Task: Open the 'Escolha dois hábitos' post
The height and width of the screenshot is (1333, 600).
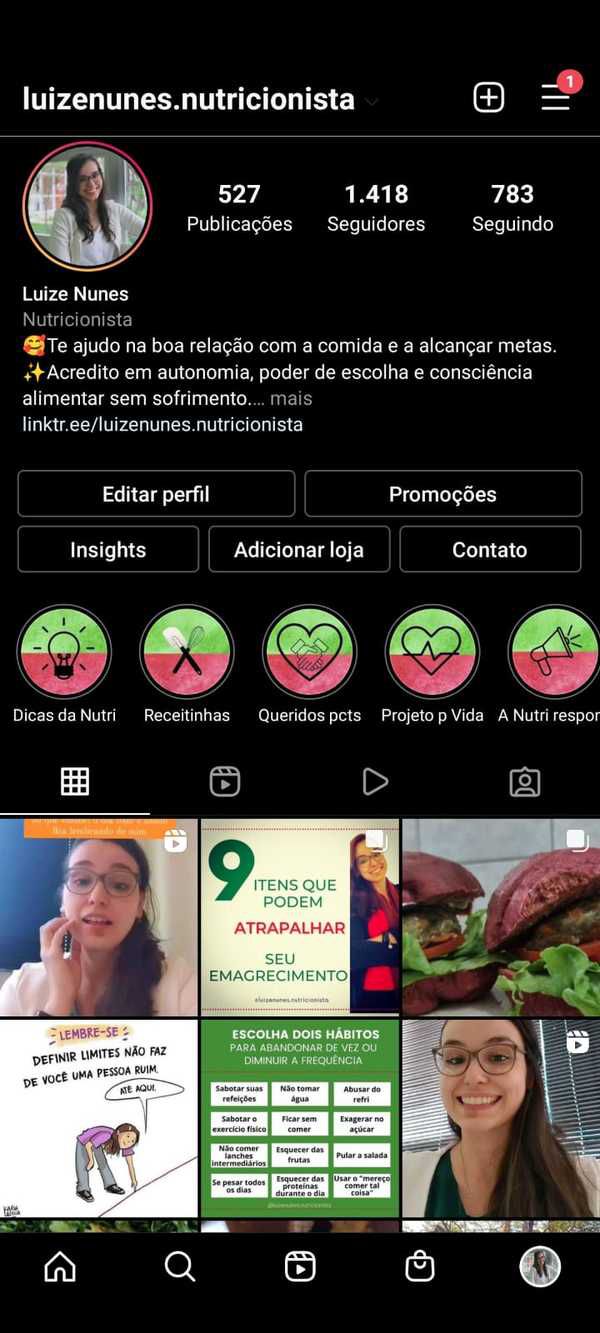Action: point(300,1117)
